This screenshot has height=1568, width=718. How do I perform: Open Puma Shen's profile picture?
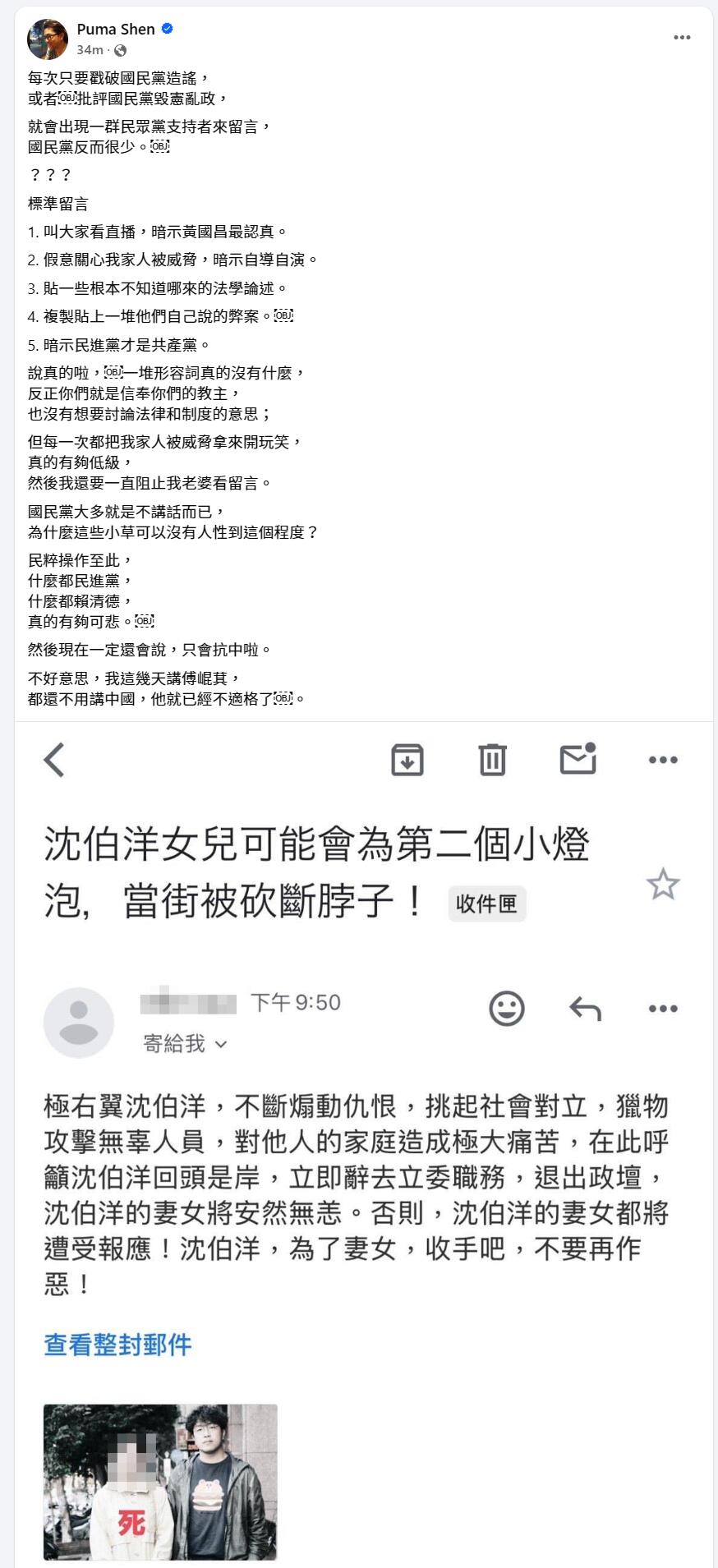tap(48, 39)
